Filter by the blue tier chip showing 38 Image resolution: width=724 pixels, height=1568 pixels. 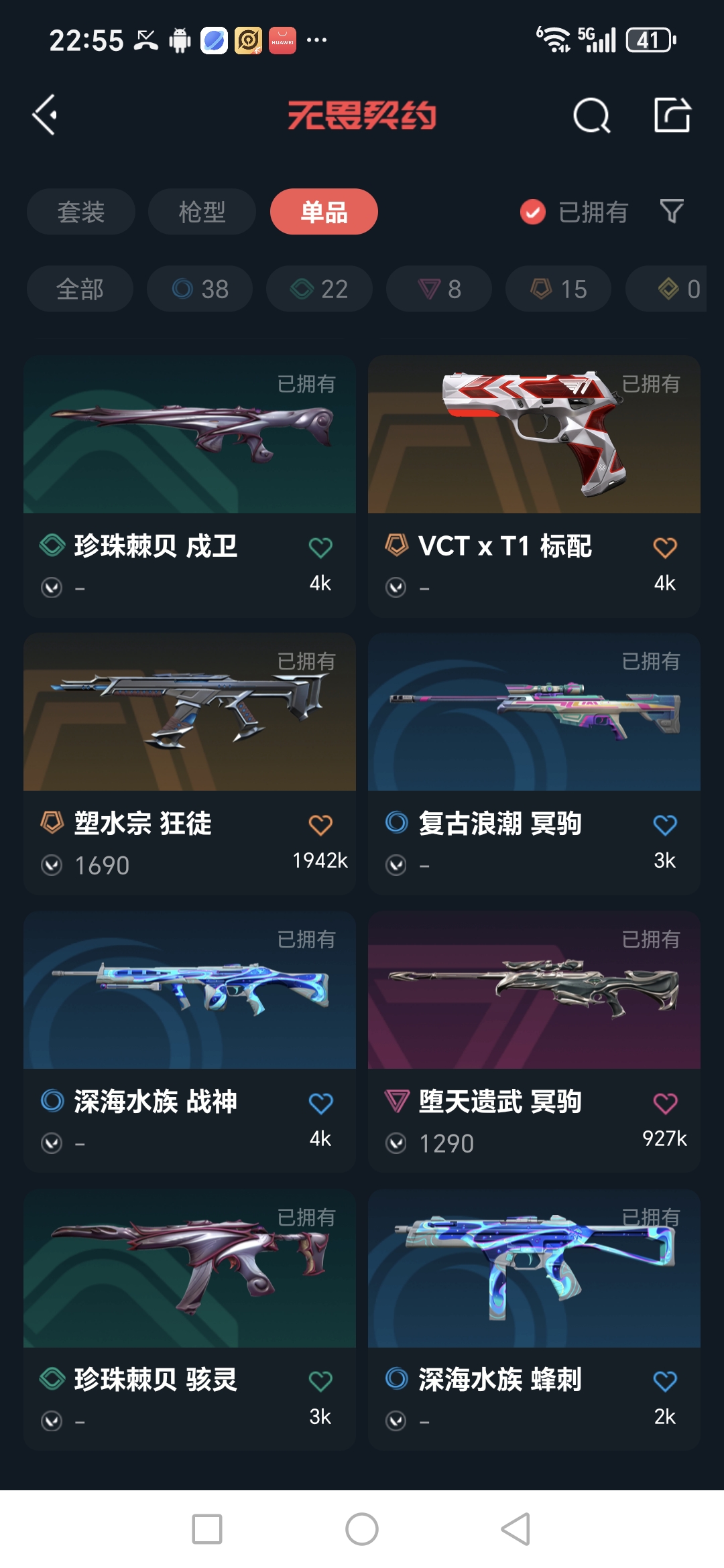[x=200, y=289]
